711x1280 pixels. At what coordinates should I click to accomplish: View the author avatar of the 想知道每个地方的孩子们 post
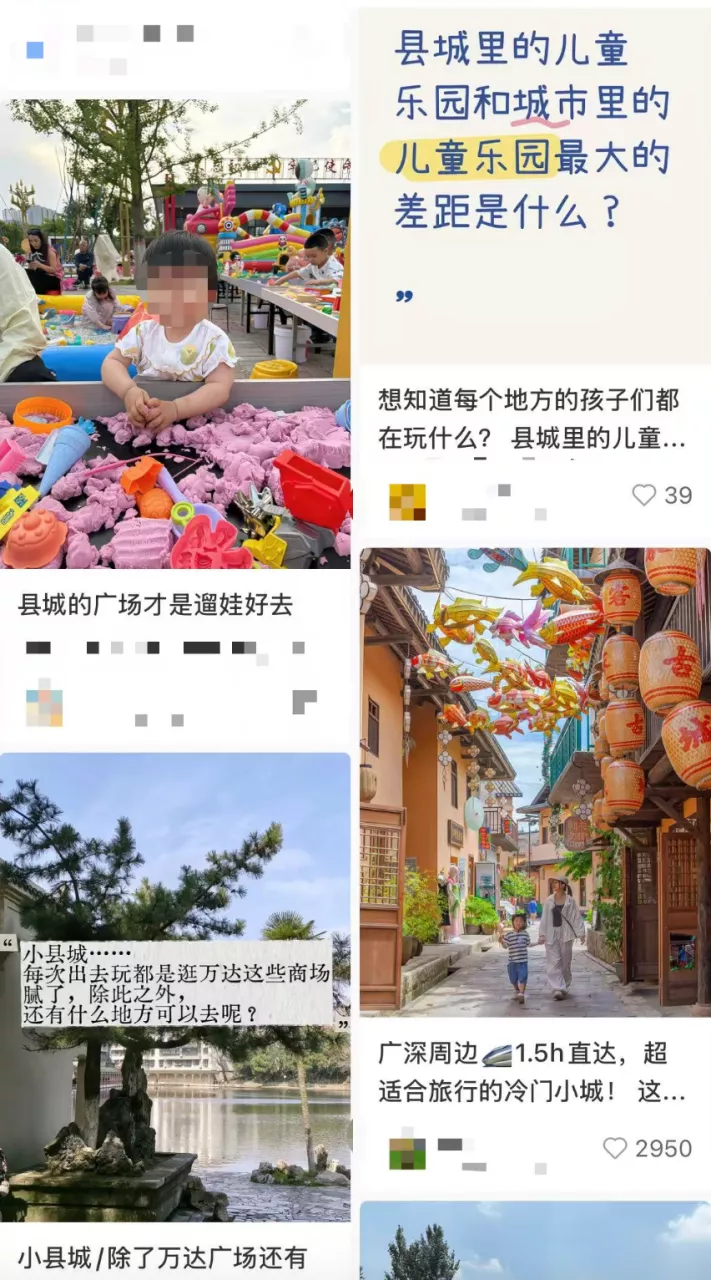pos(407,502)
